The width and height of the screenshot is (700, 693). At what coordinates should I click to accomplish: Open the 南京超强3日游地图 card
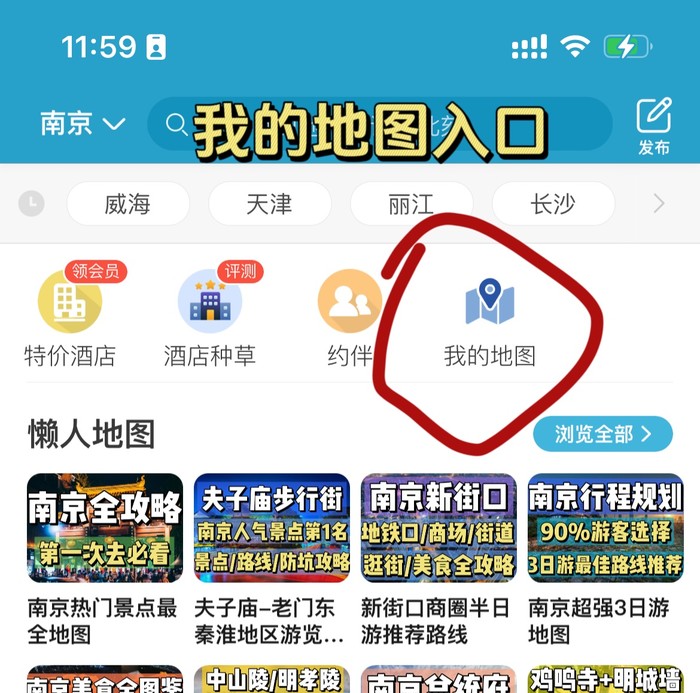point(605,558)
